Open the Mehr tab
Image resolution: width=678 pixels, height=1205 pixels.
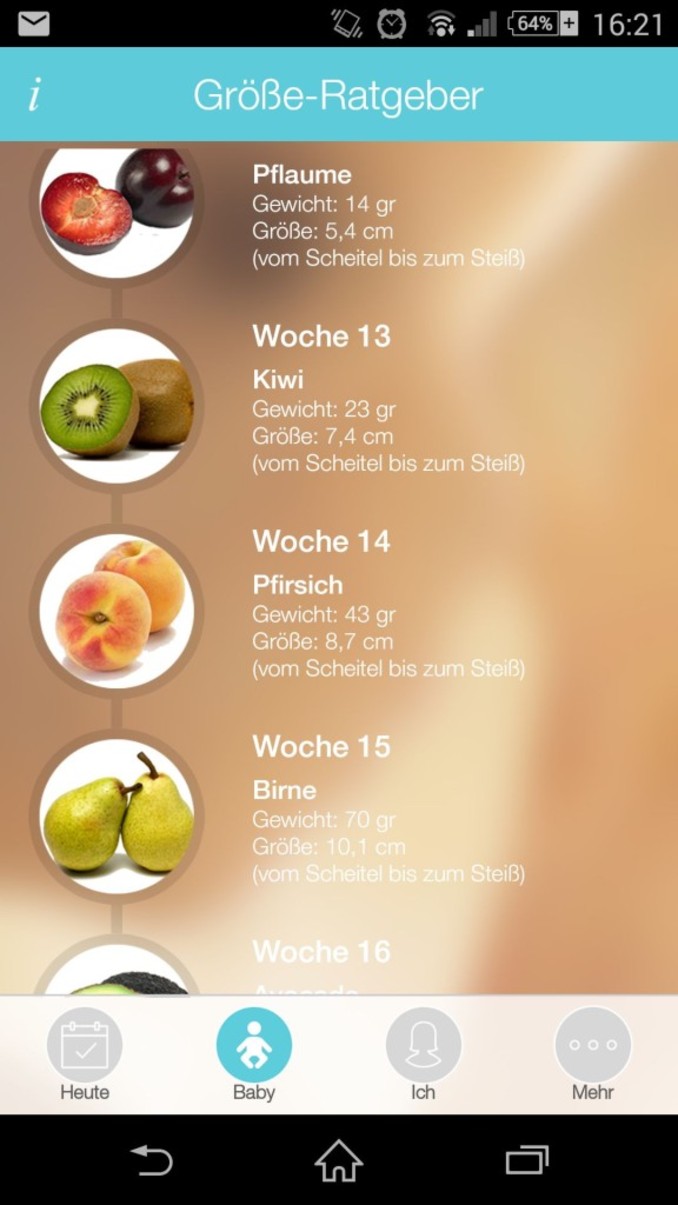[593, 1056]
